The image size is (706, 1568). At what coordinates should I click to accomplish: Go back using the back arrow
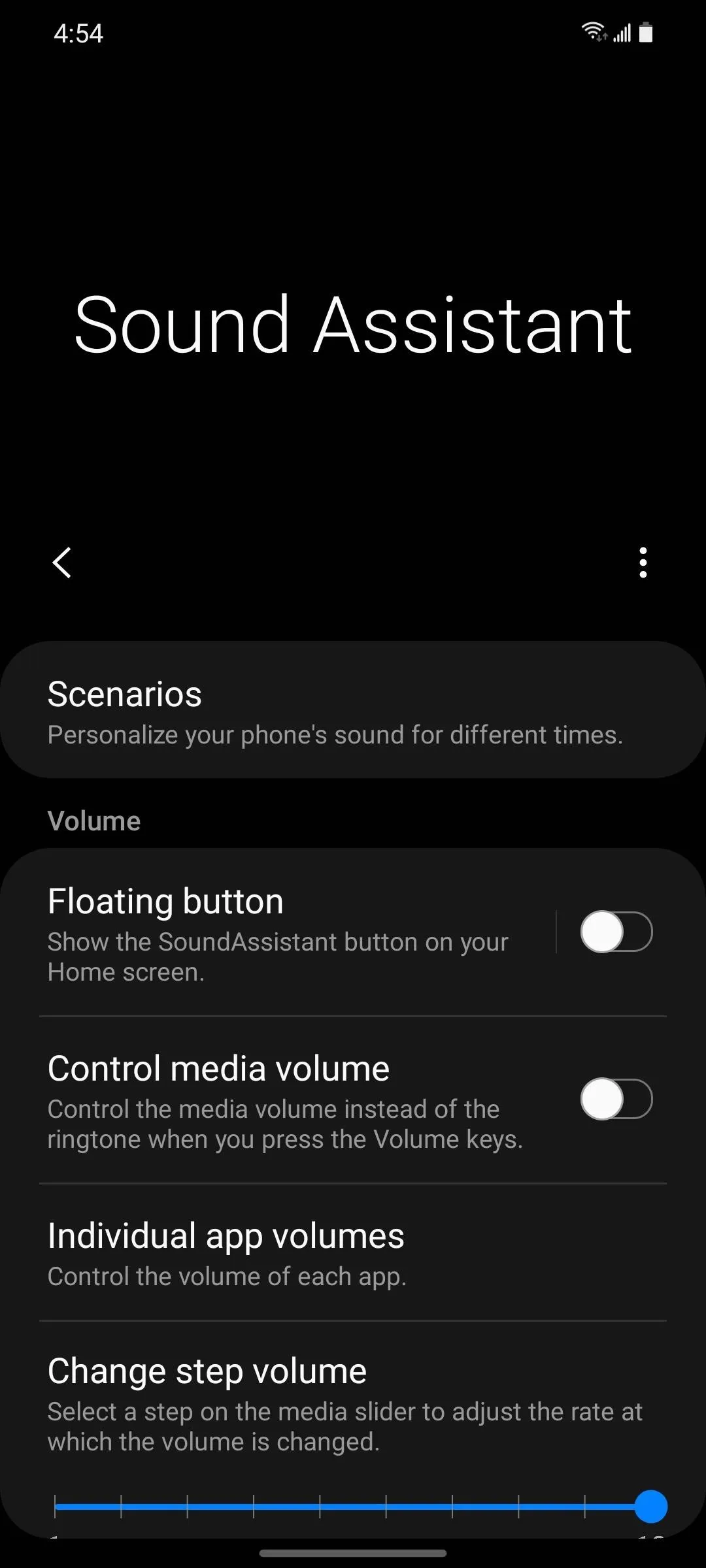point(62,563)
